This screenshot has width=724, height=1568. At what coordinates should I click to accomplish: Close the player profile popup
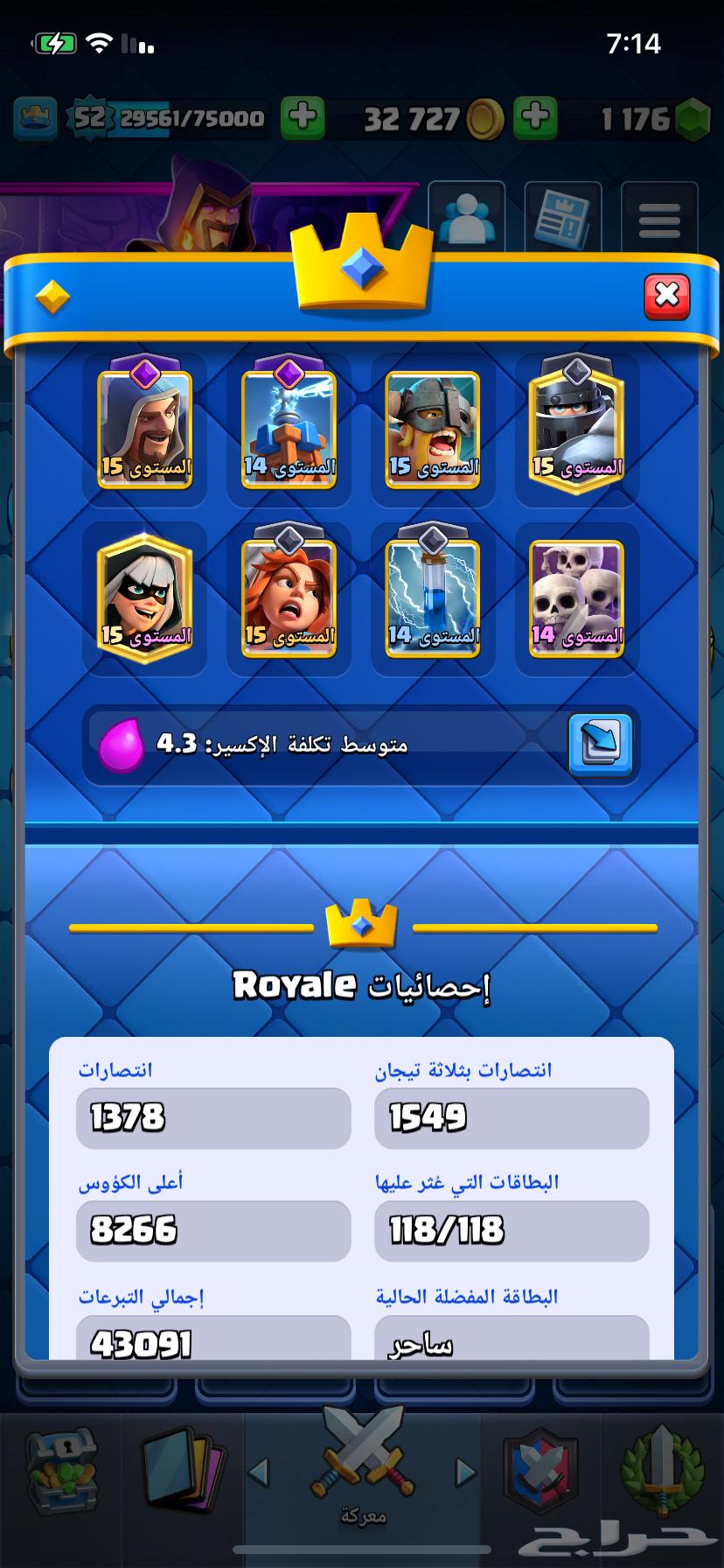click(x=666, y=296)
